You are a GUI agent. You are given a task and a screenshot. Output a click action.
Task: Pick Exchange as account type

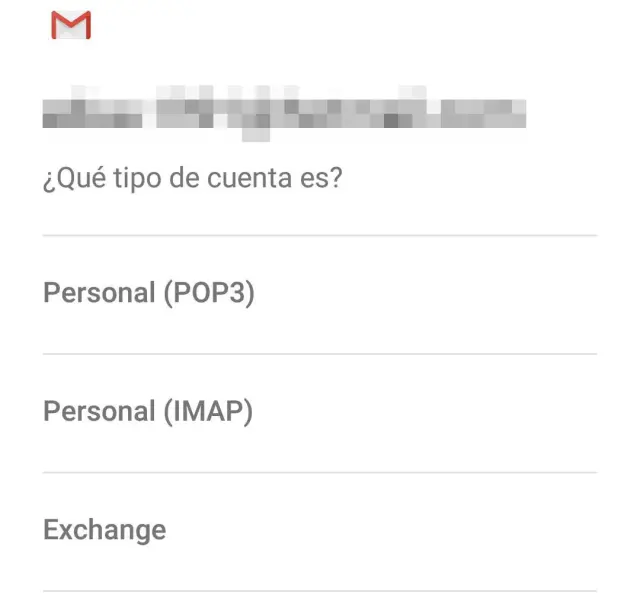(105, 529)
